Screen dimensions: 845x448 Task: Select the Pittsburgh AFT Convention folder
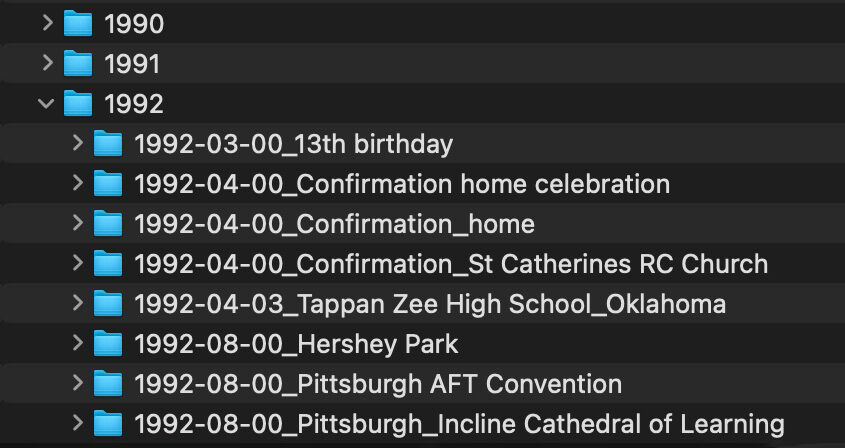377,384
